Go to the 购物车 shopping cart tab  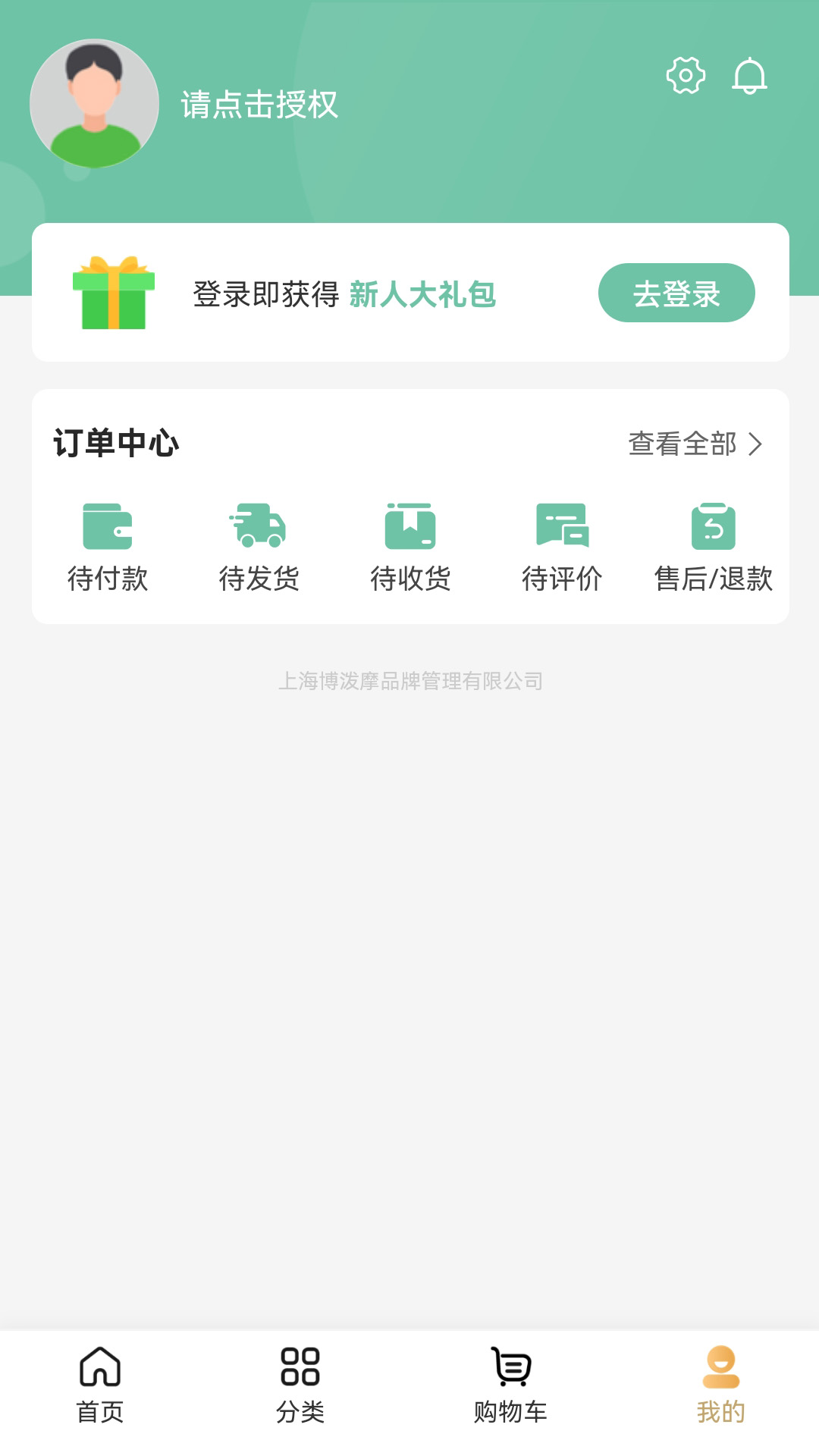510,1384
